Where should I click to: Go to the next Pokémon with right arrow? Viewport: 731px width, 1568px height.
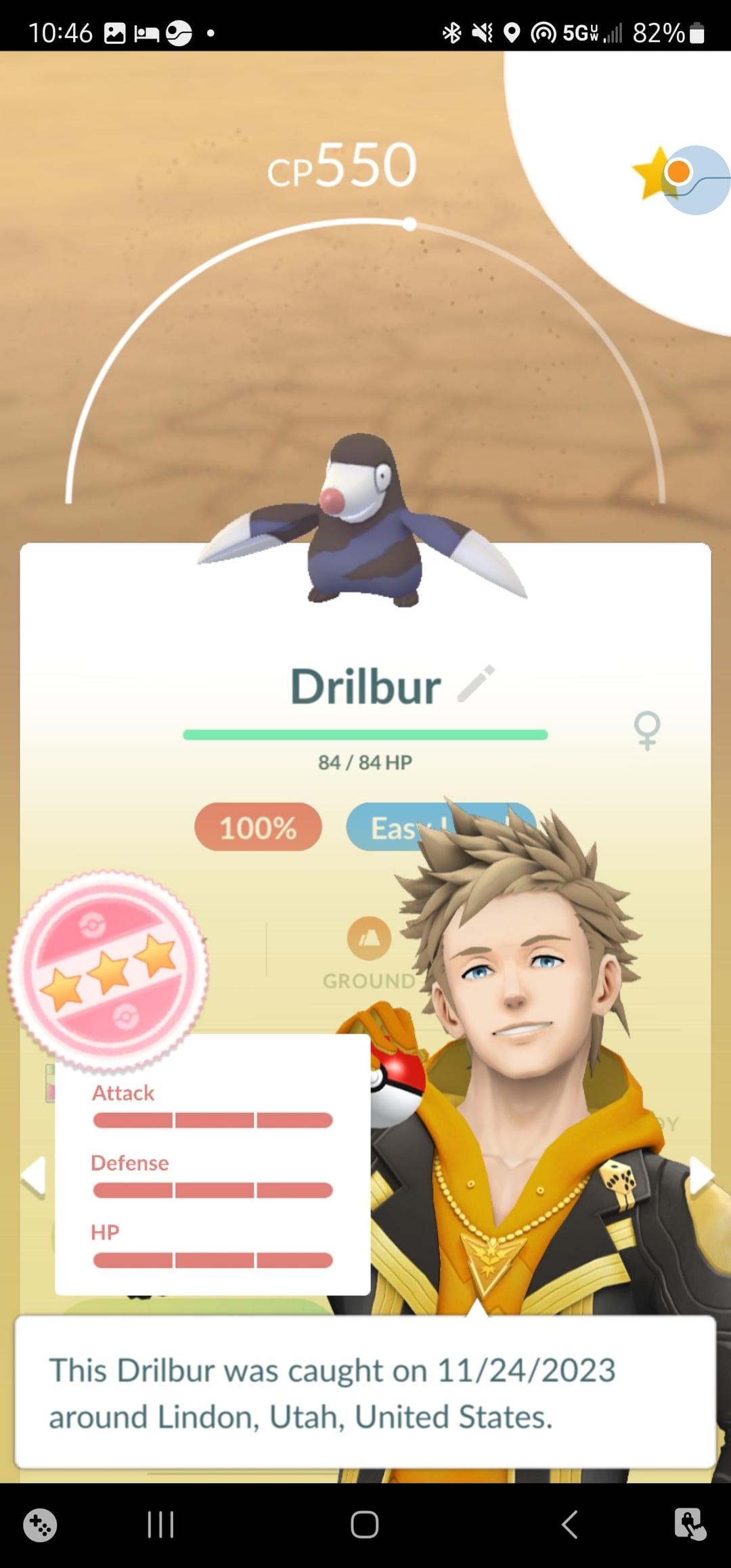[x=701, y=1176]
